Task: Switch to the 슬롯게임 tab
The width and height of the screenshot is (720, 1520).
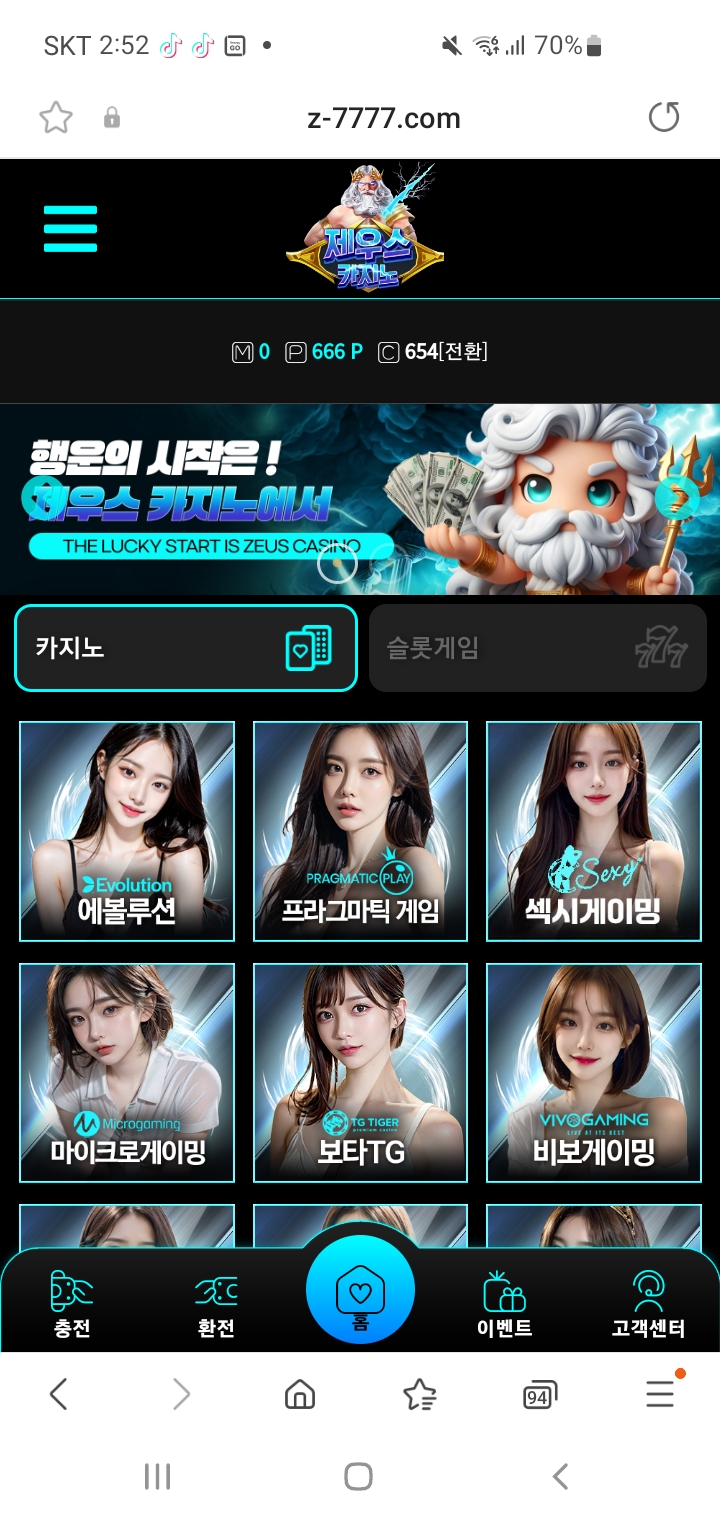Action: (537, 648)
